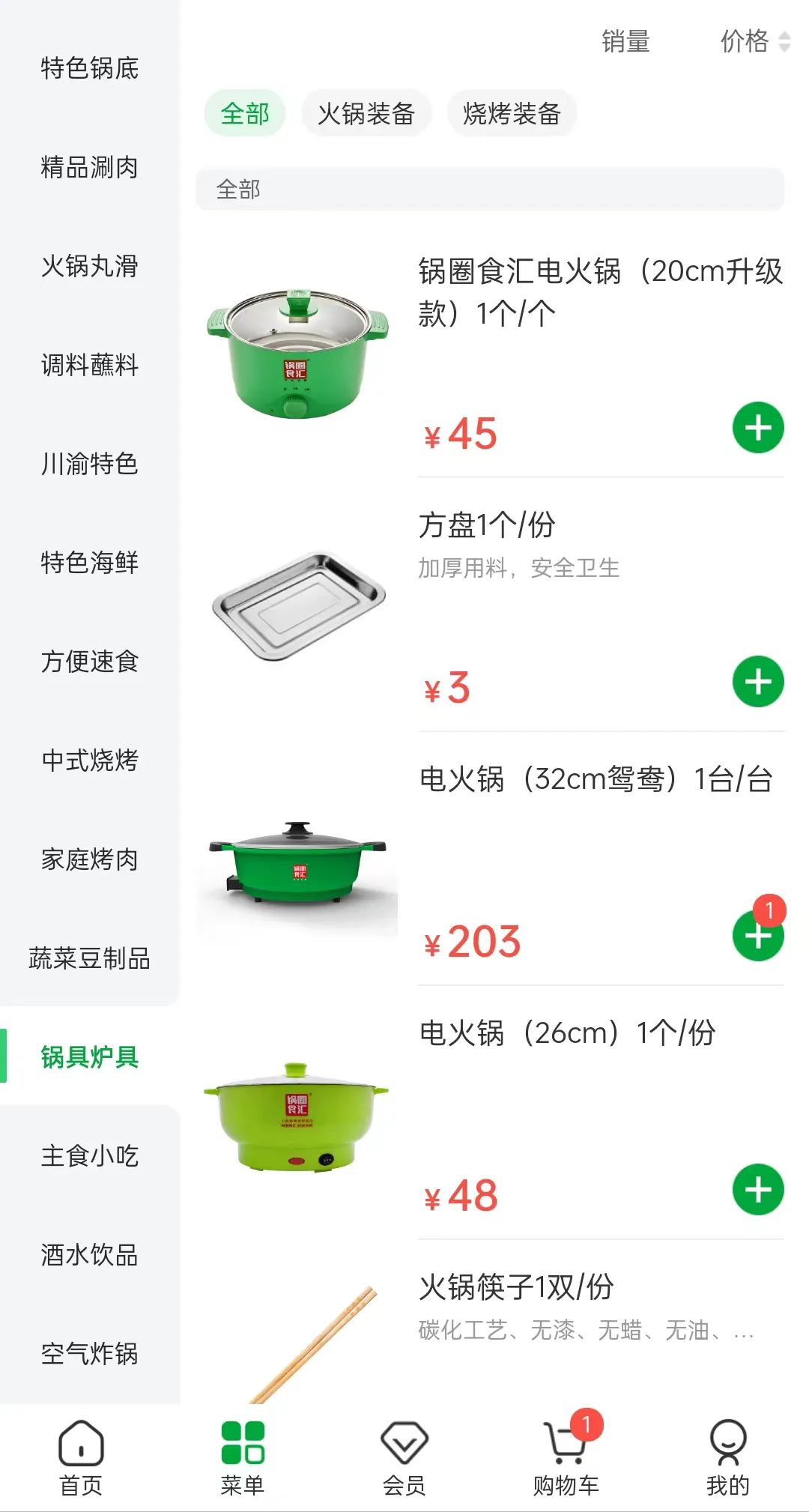View details of 火锅筷子1双/份
Viewport: 809px width, 1512px height.
click(x=517, y=1287)
